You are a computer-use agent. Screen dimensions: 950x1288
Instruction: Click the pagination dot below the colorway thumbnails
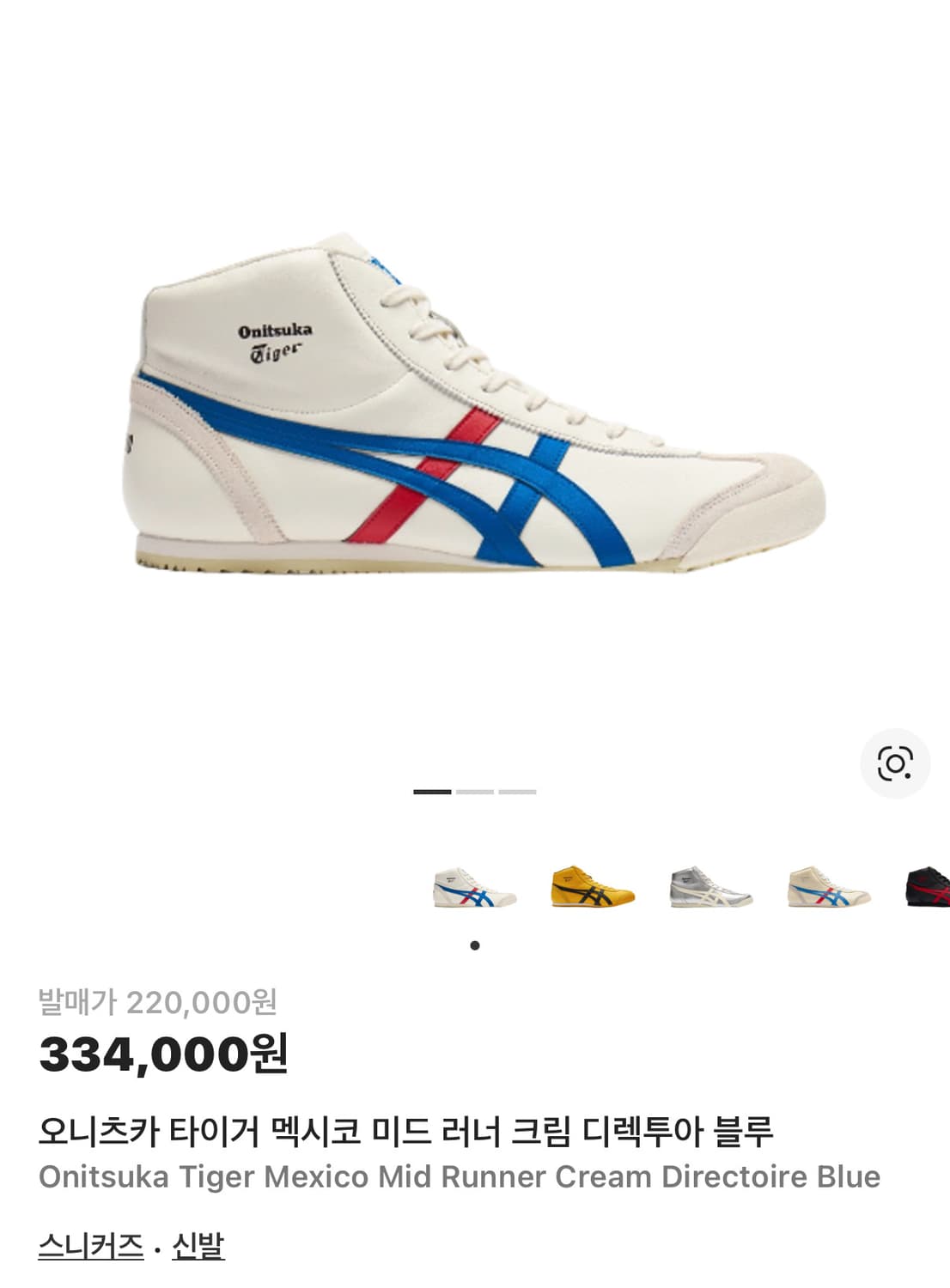(475, 945)
